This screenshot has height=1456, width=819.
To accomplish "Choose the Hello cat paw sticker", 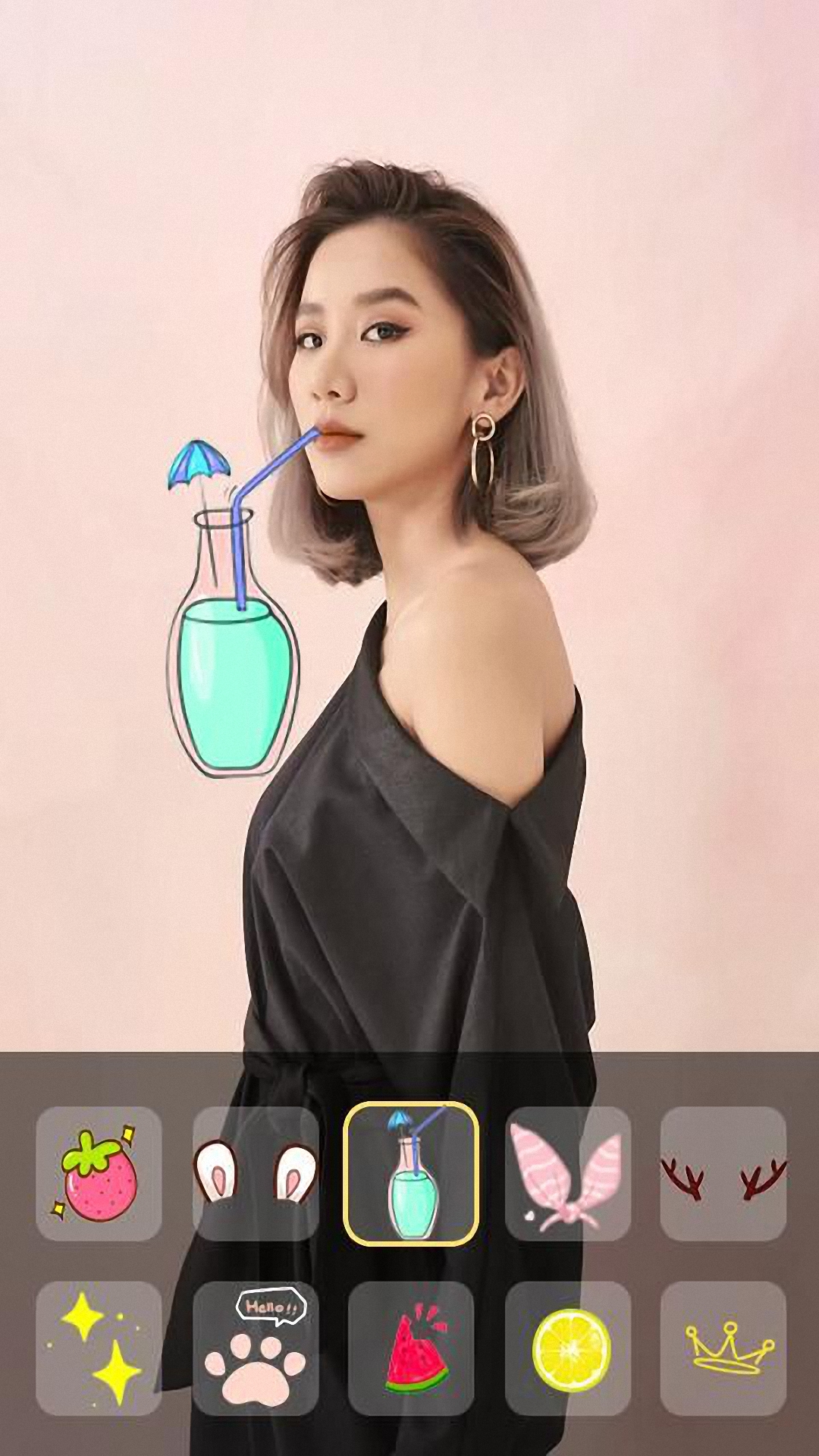I will pyautogui.click(x=256, y=1348).
